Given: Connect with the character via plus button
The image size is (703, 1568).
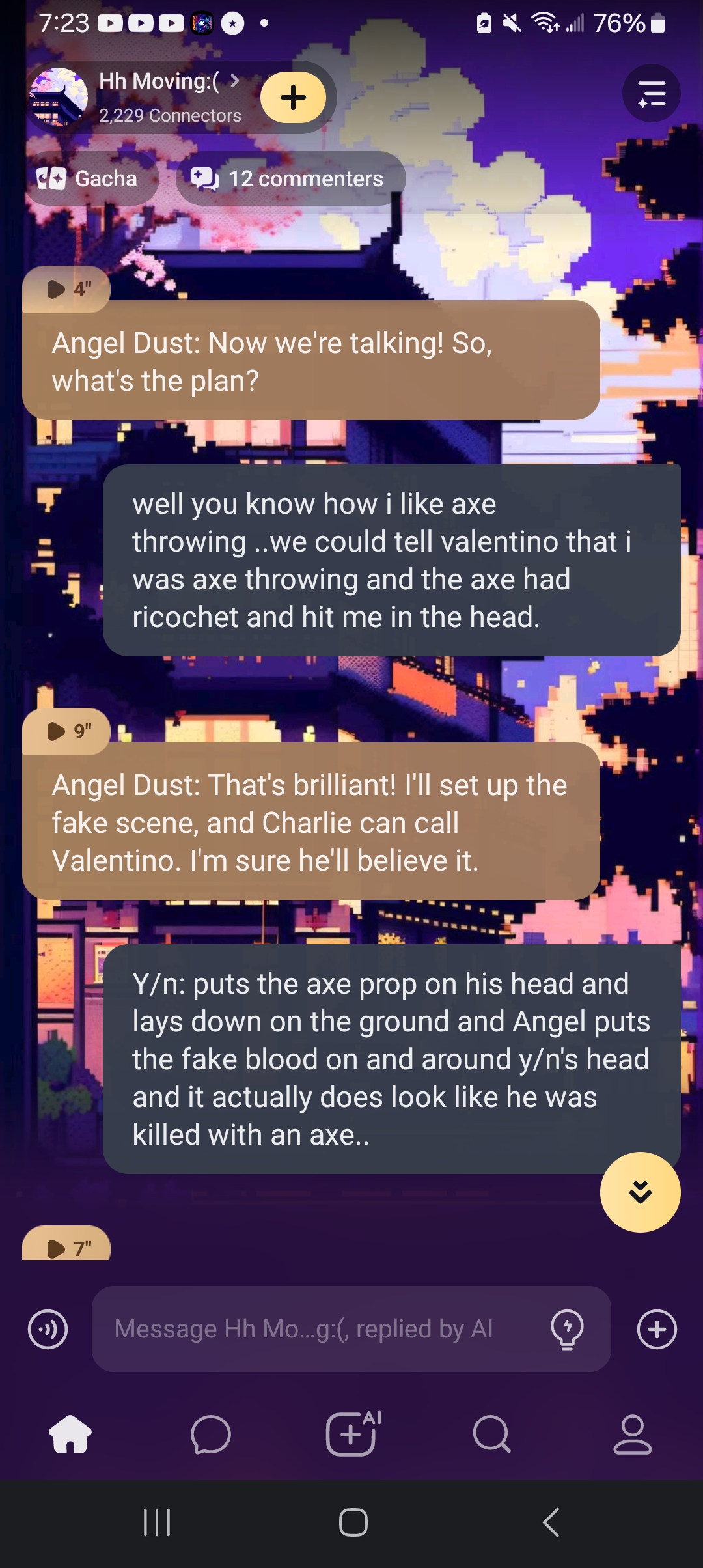Looking at the screenshot, I should (x=294, y=98).
